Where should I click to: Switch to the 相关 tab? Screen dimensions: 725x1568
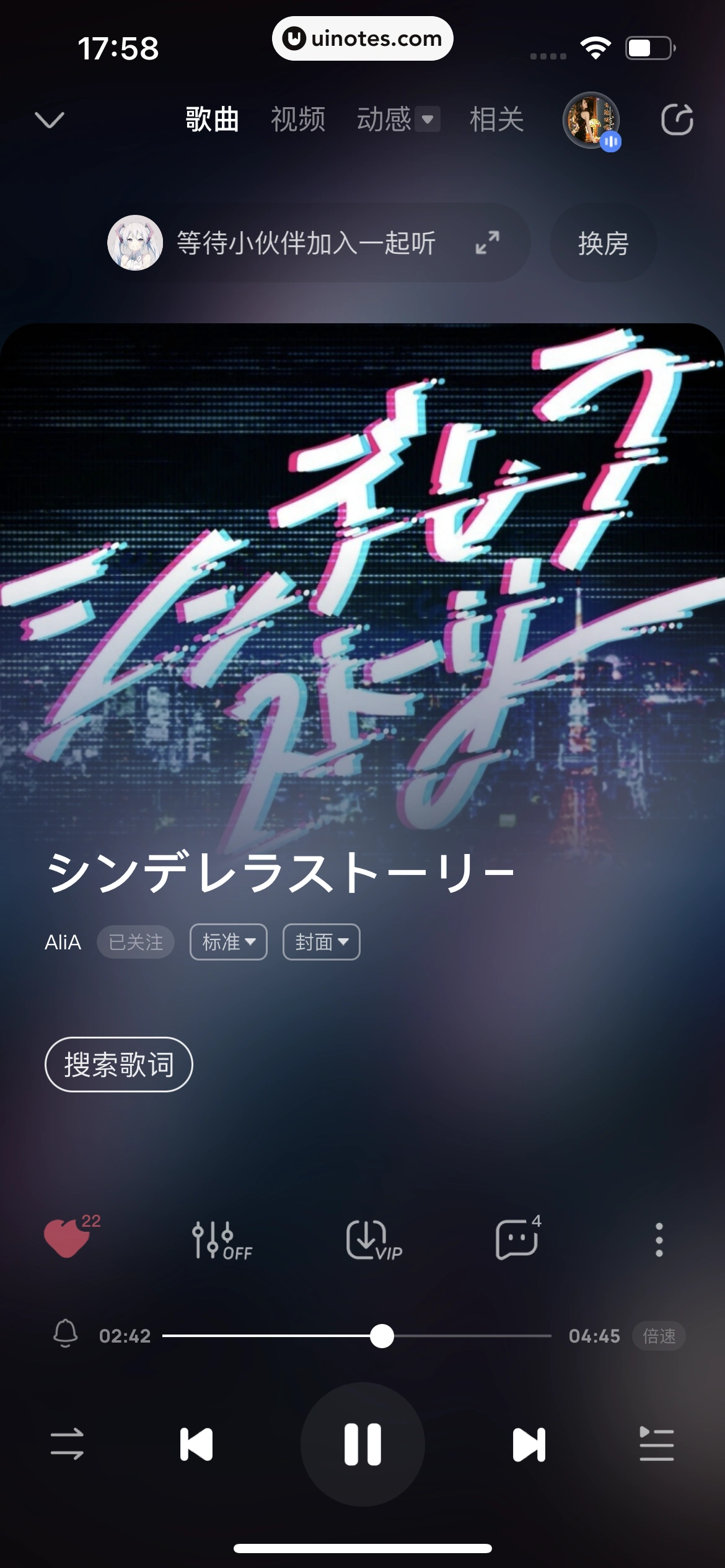tap(496, 119)
